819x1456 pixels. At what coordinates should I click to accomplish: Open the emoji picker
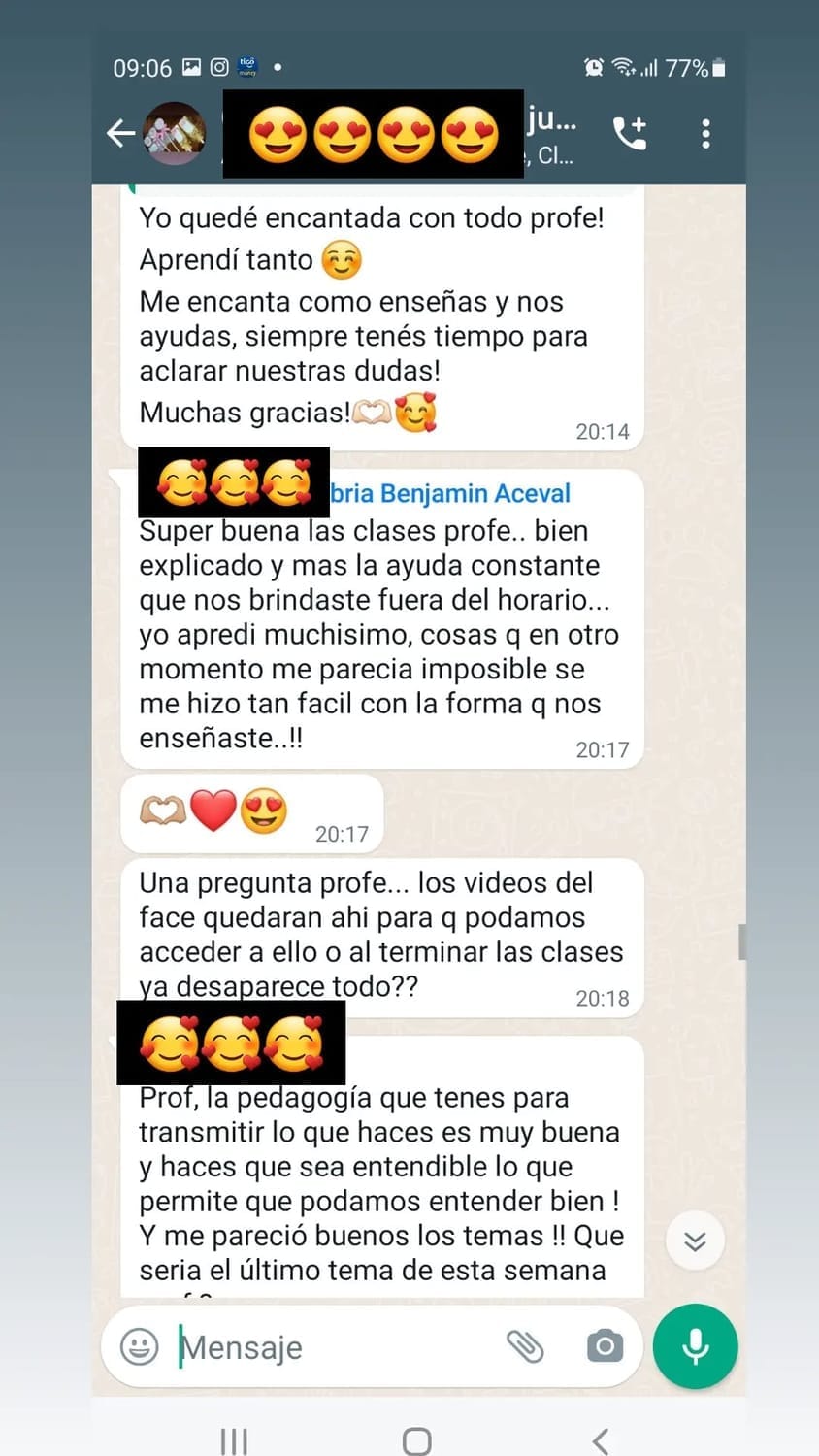(140, 1346)
